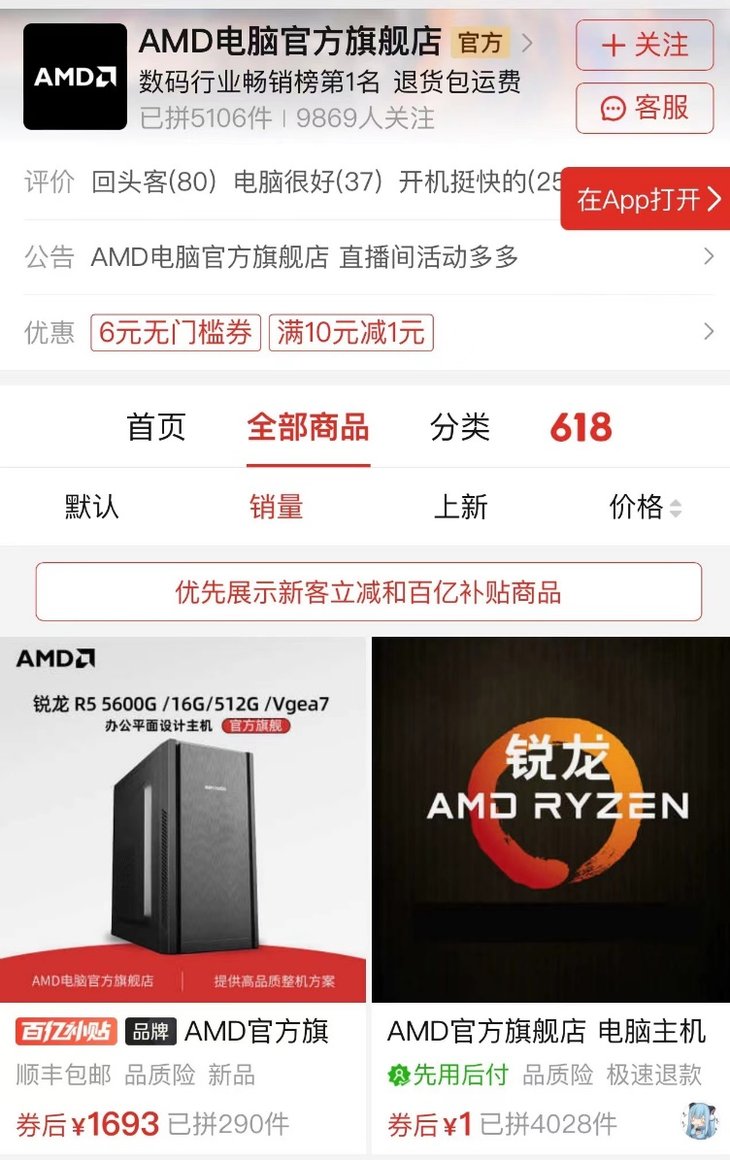
Task: Open AMD电脑官方旗舰店 store details
Action: point(290,42)
